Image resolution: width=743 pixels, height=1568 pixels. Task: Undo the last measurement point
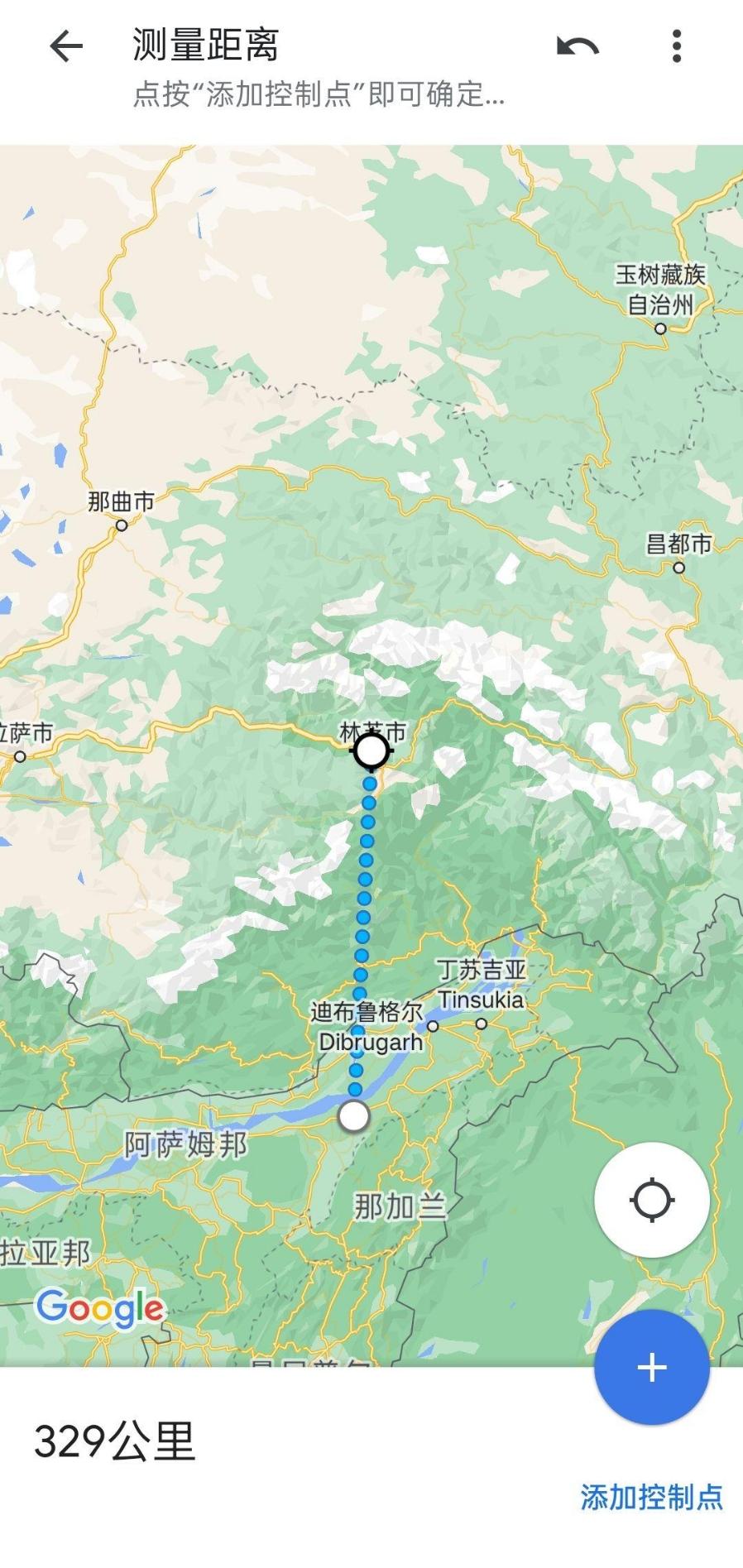point(578,46)
